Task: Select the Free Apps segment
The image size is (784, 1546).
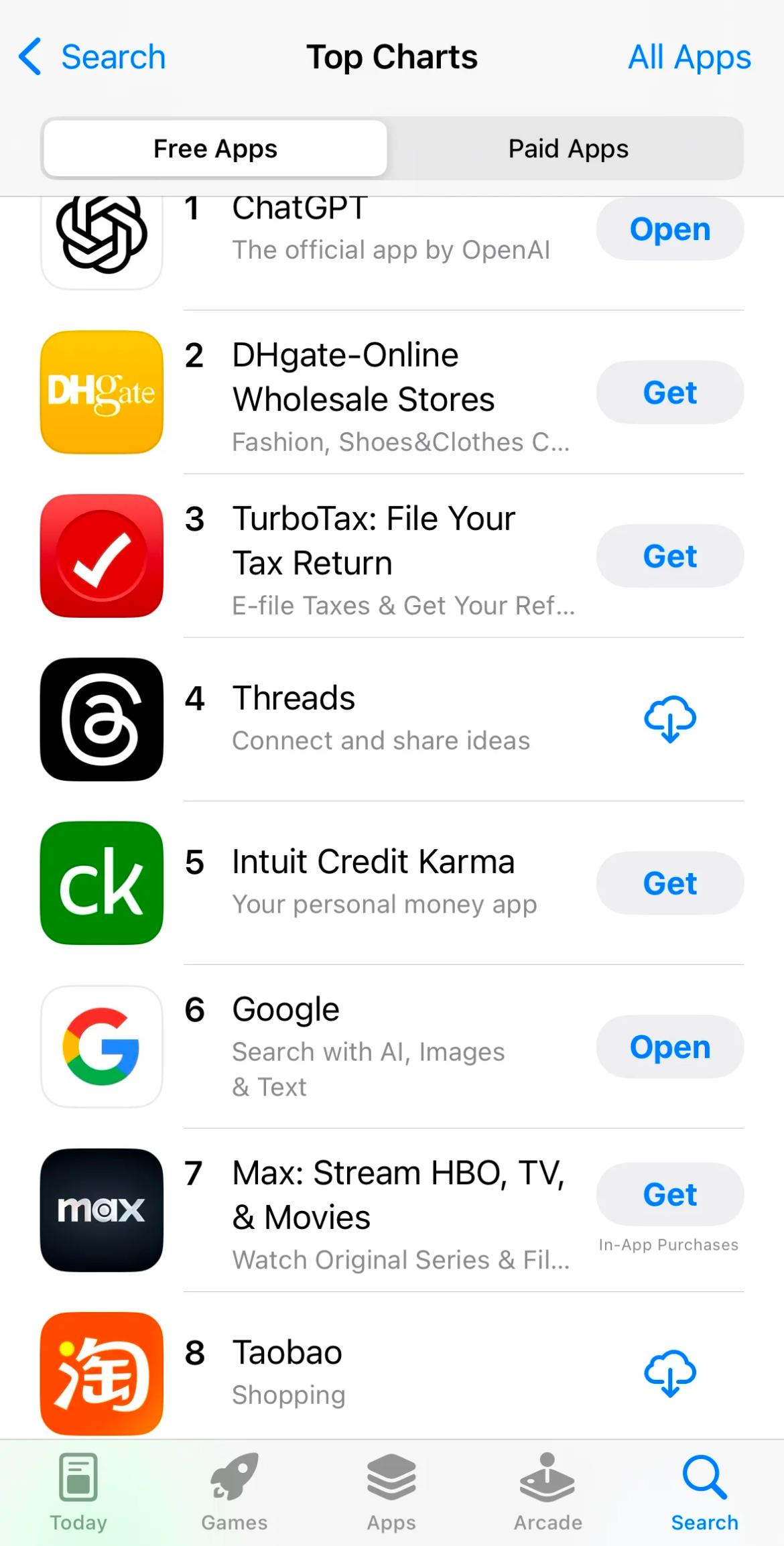Action: 215,149
